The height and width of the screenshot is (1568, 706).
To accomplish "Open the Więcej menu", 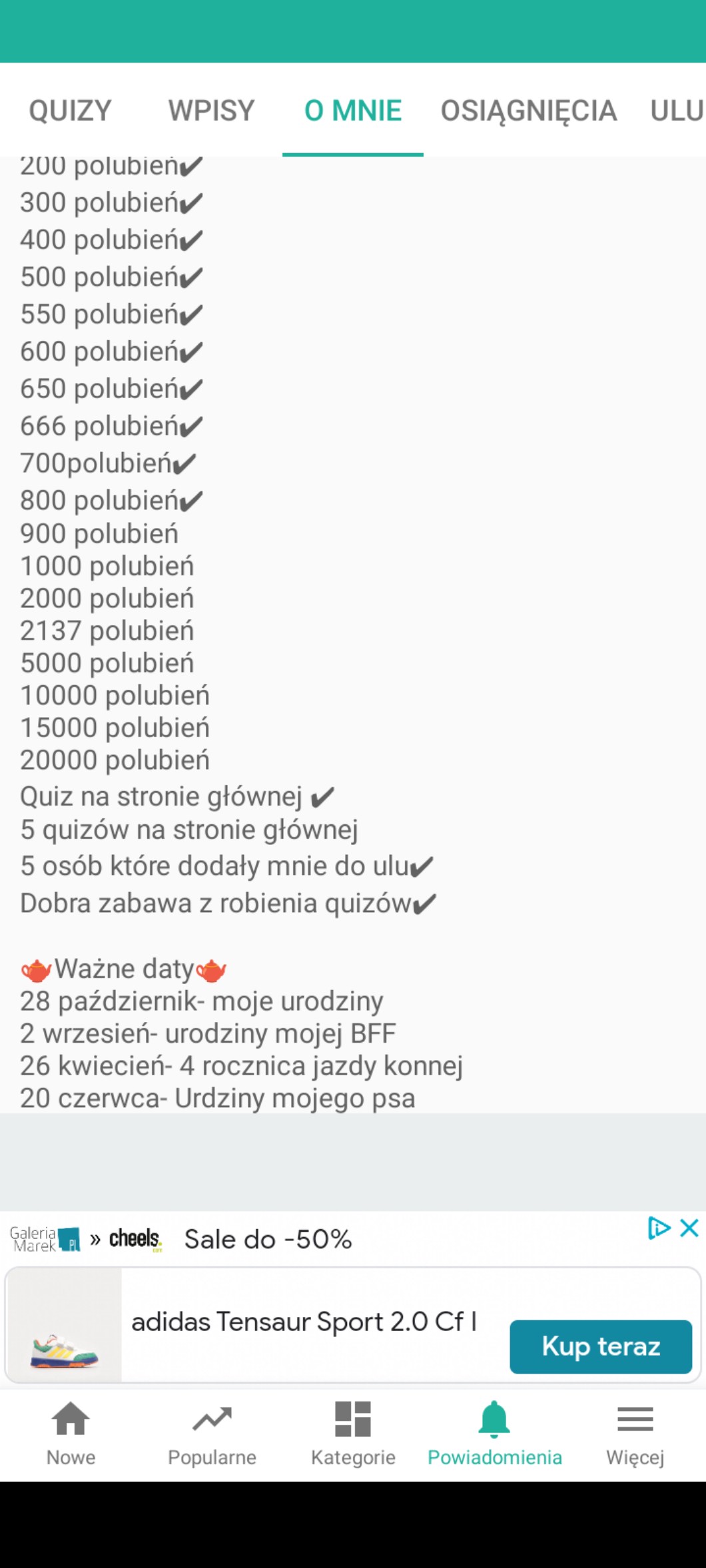I will [x=635, y=1434].
